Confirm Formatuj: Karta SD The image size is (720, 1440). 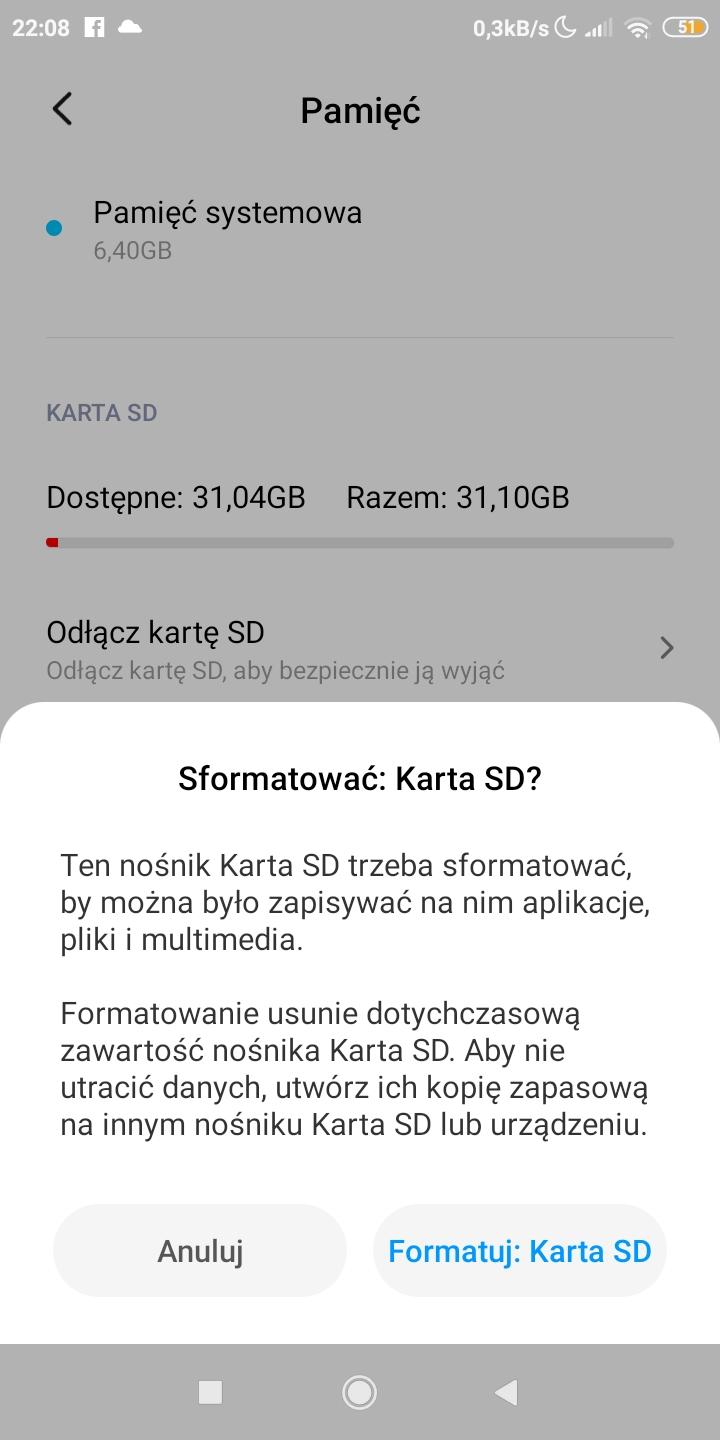pos(519,1251)
